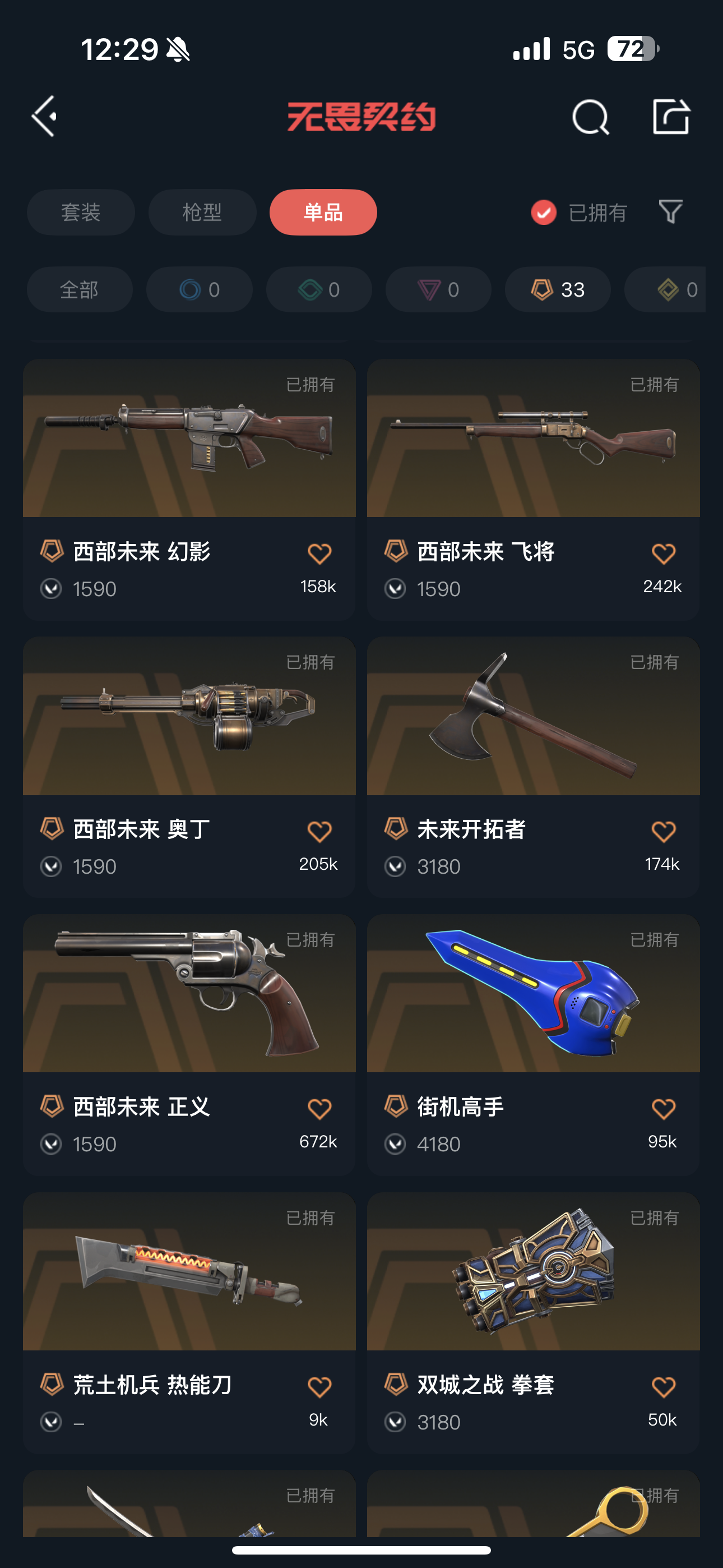The width and height of the screenshot is (723, 1568).
Task: Select the 单品 tab
Action: (323, 213)
